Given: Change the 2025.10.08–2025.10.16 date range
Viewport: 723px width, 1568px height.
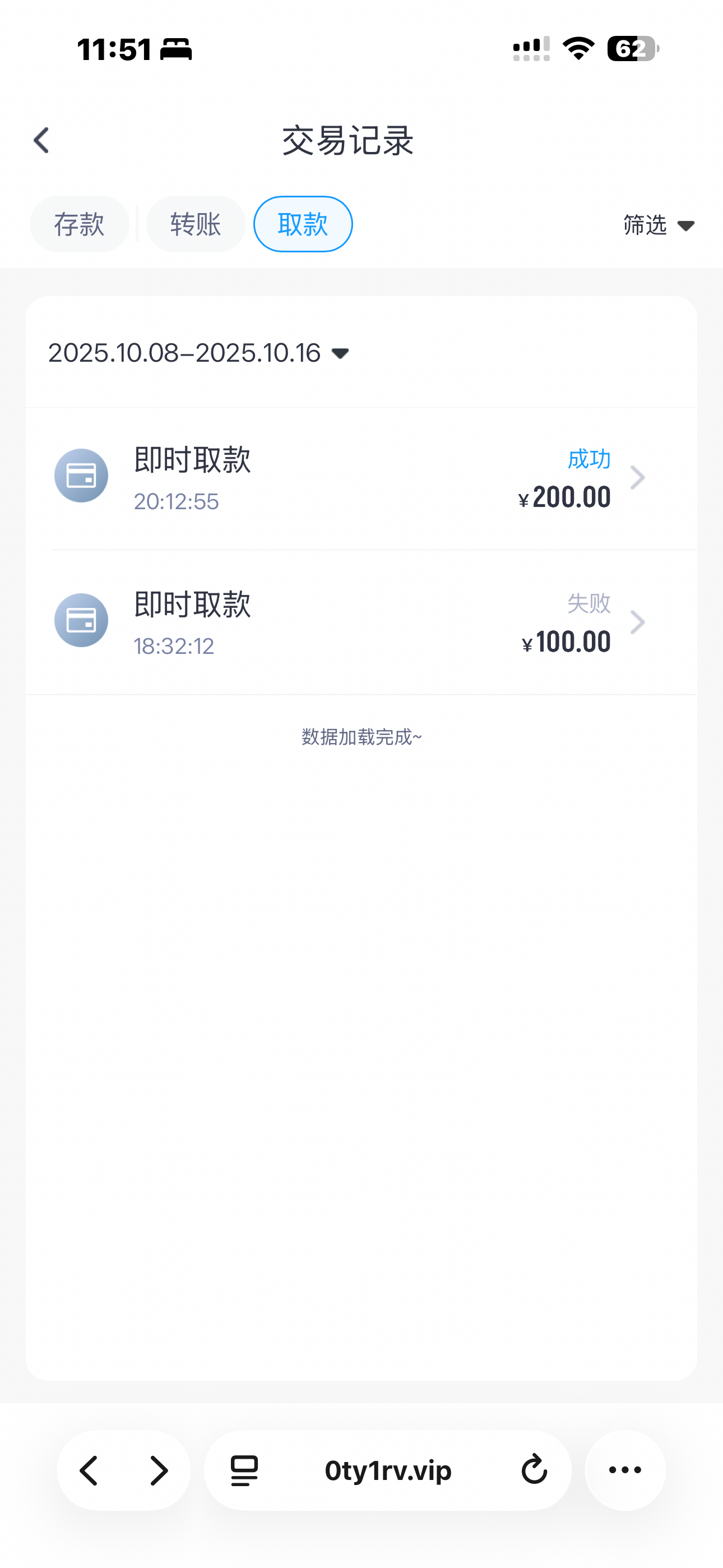Looking at the screenshot, I should (x=198, y=353).
